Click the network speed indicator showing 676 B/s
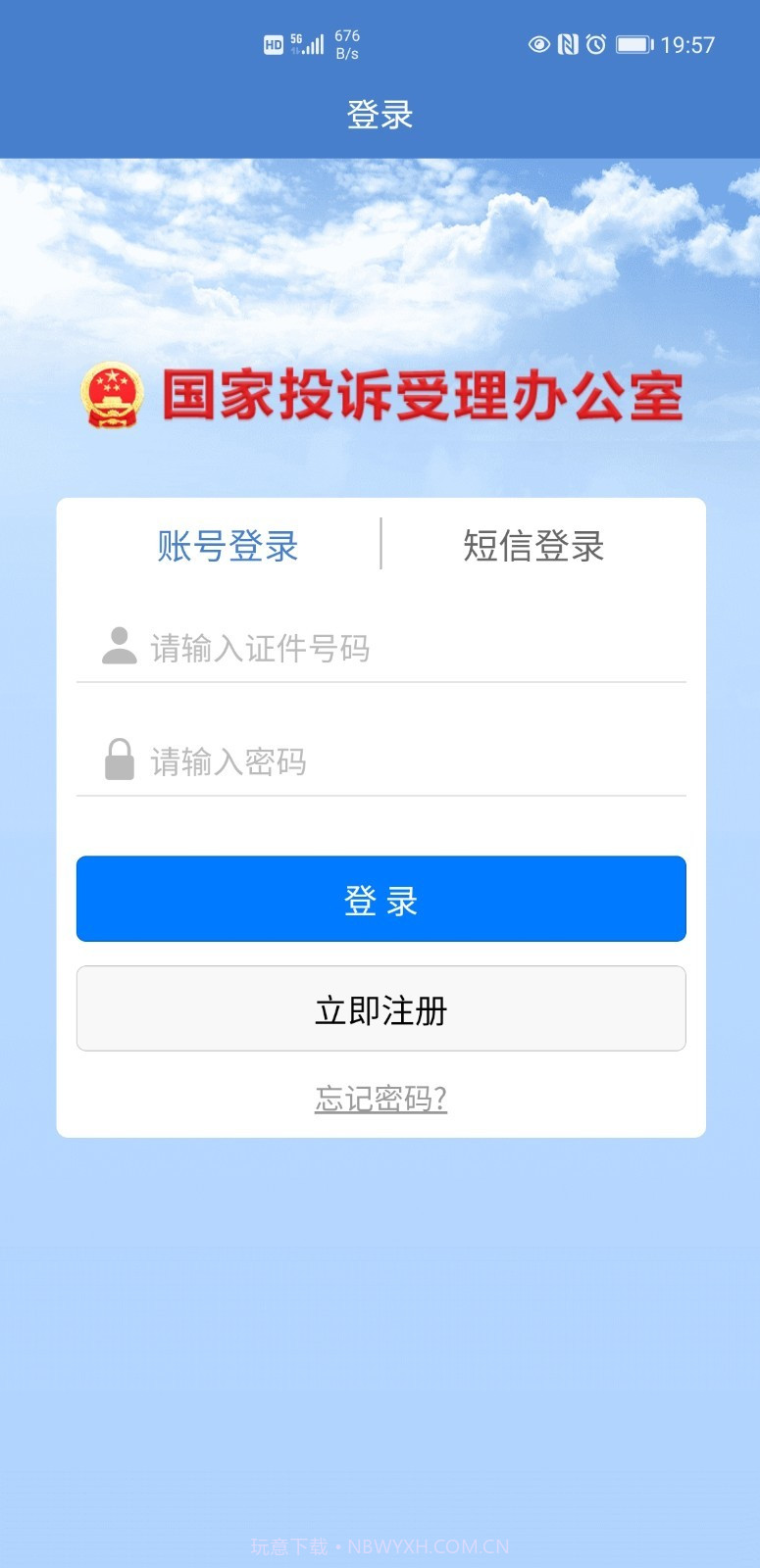 point(347,43)
